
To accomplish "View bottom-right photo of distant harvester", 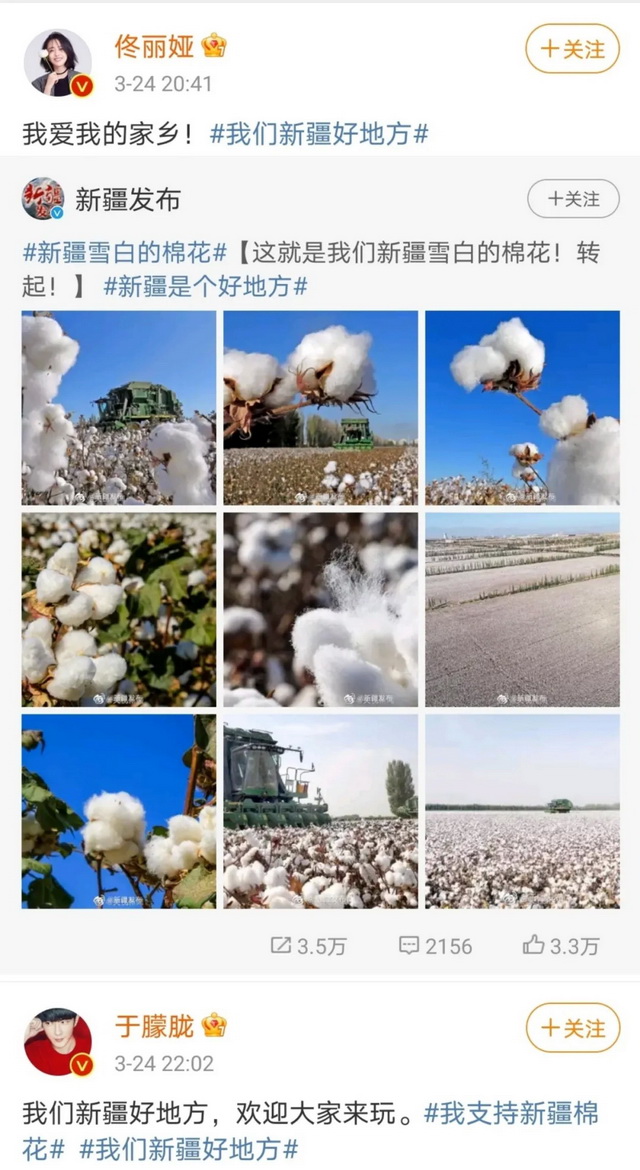I will click(x=522, y=811).
